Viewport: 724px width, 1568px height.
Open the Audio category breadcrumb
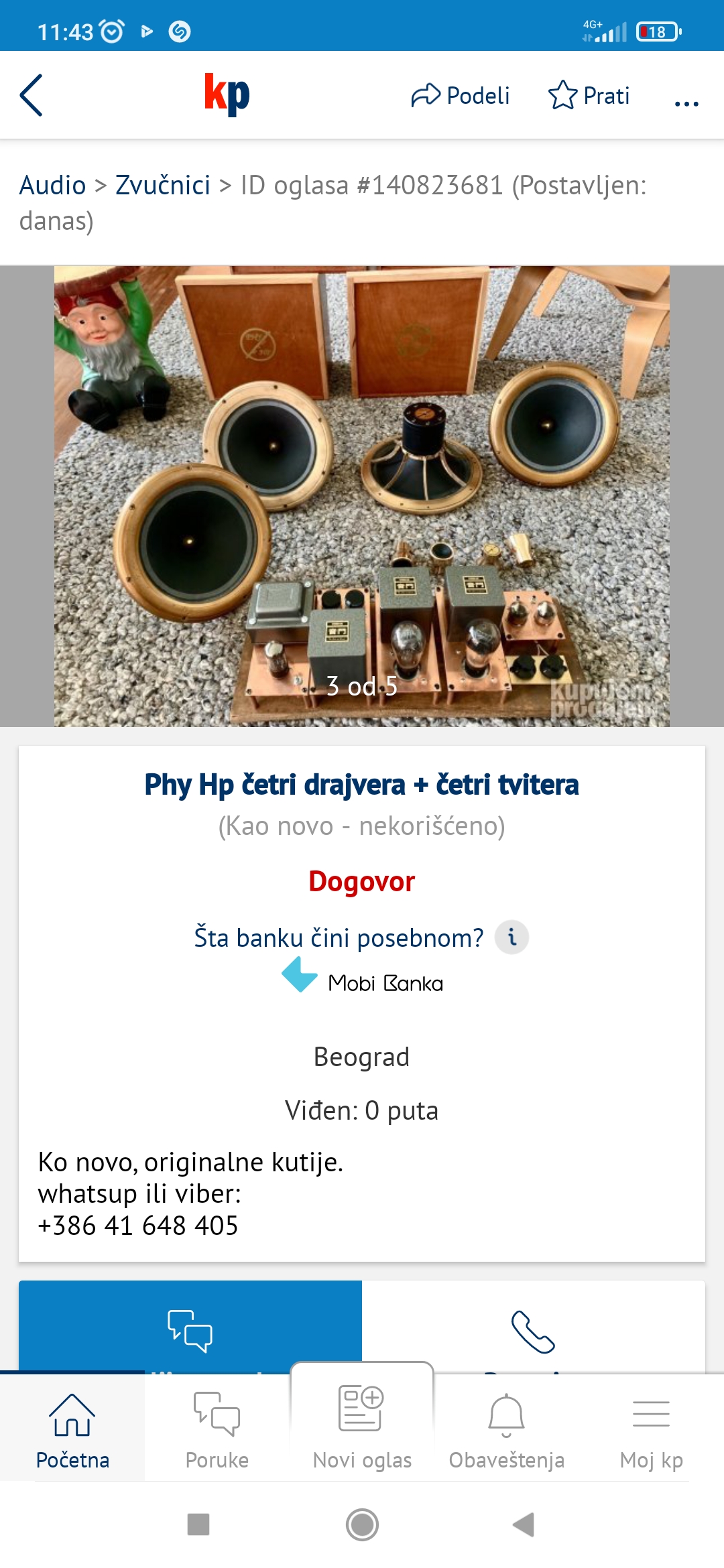click(52, 185)
